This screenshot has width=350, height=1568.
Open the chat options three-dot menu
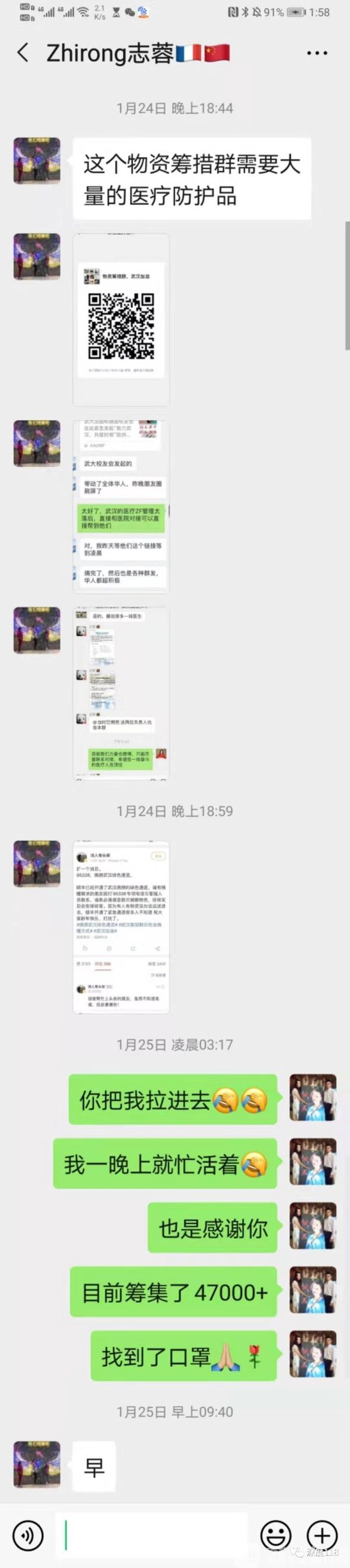click(x=317, y=54)
